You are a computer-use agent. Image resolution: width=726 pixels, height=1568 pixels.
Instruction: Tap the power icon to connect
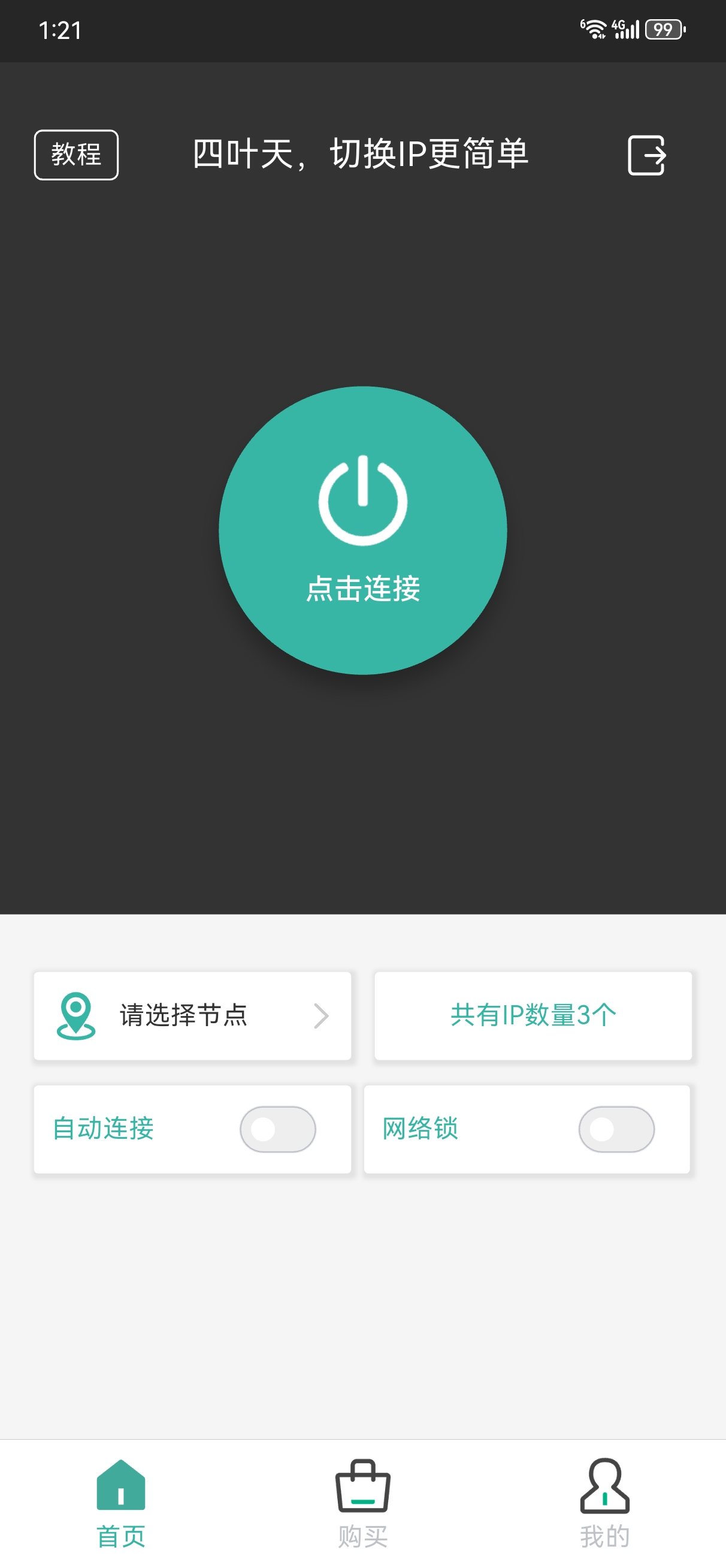[361, 502]
